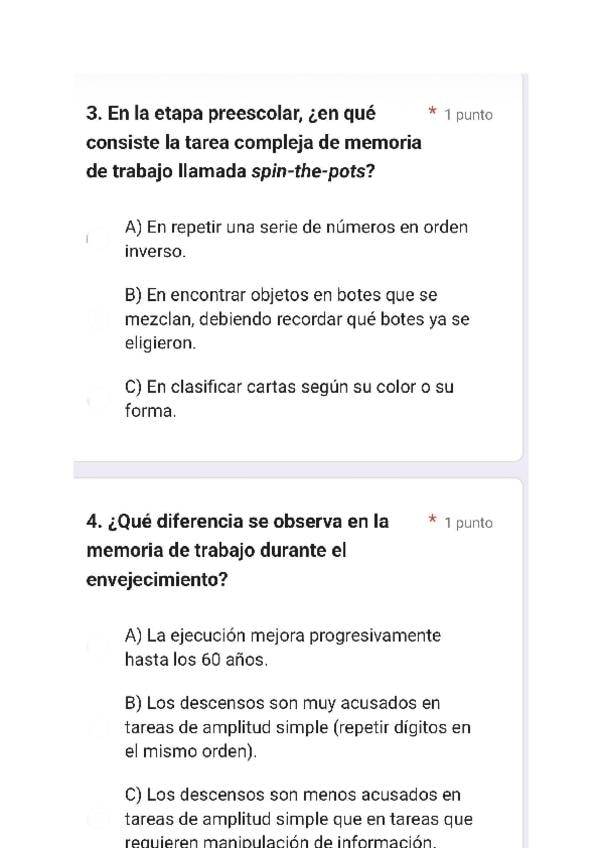This screenshot has width=600, height=848.
Task: Pick option C about classifying cartas
Action: [x=98, y=399]
